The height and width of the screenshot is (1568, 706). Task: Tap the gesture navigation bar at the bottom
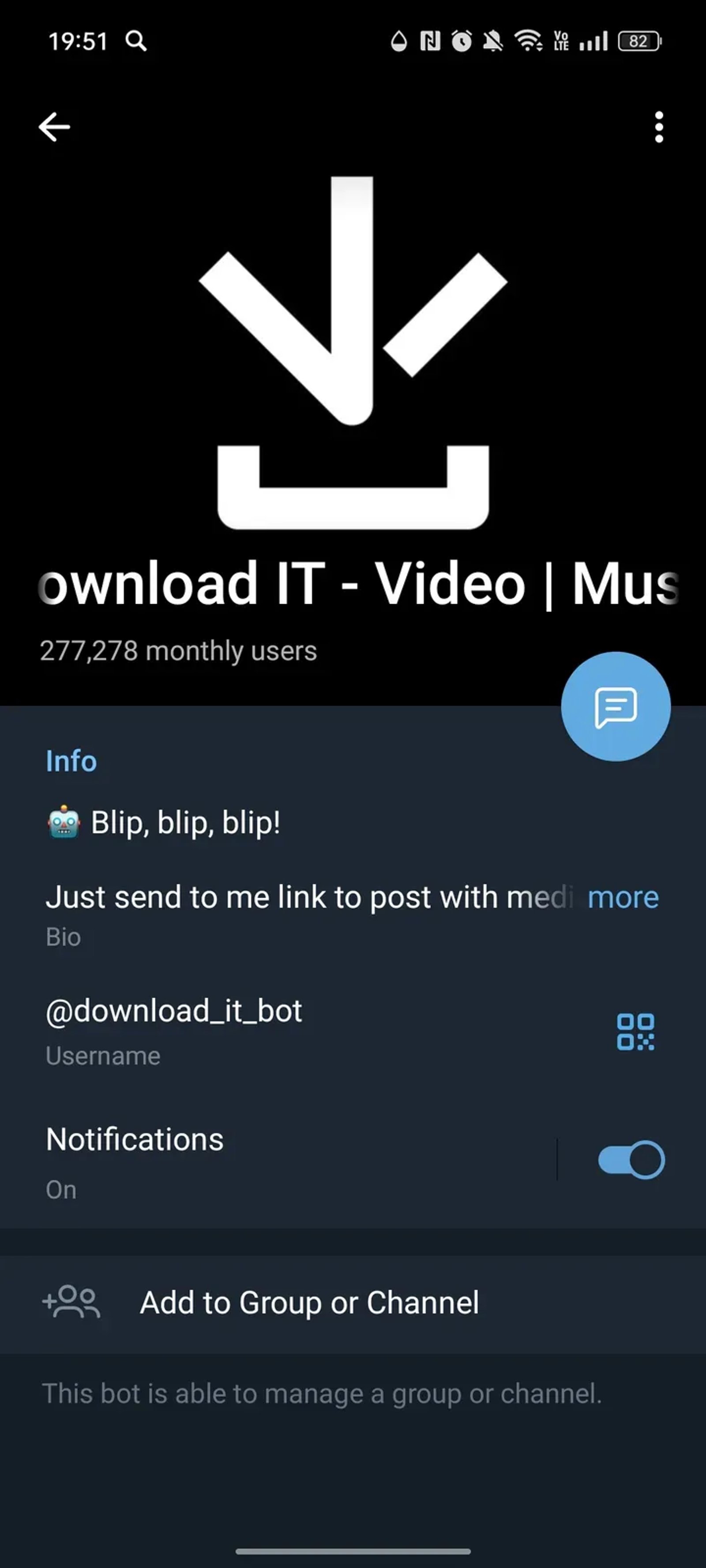click(353, 1550)
